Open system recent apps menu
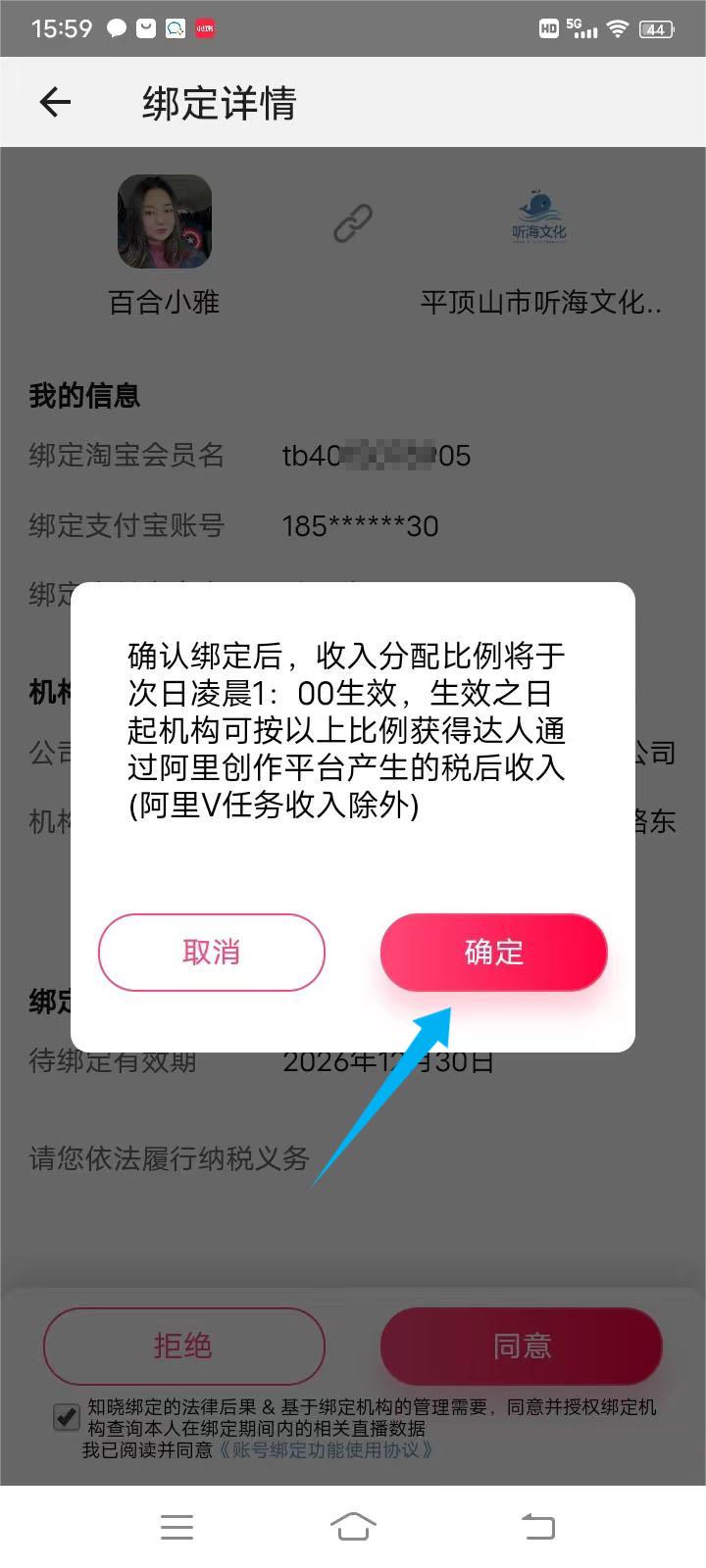This screenshot has width=706, height=1568. 176,1526
